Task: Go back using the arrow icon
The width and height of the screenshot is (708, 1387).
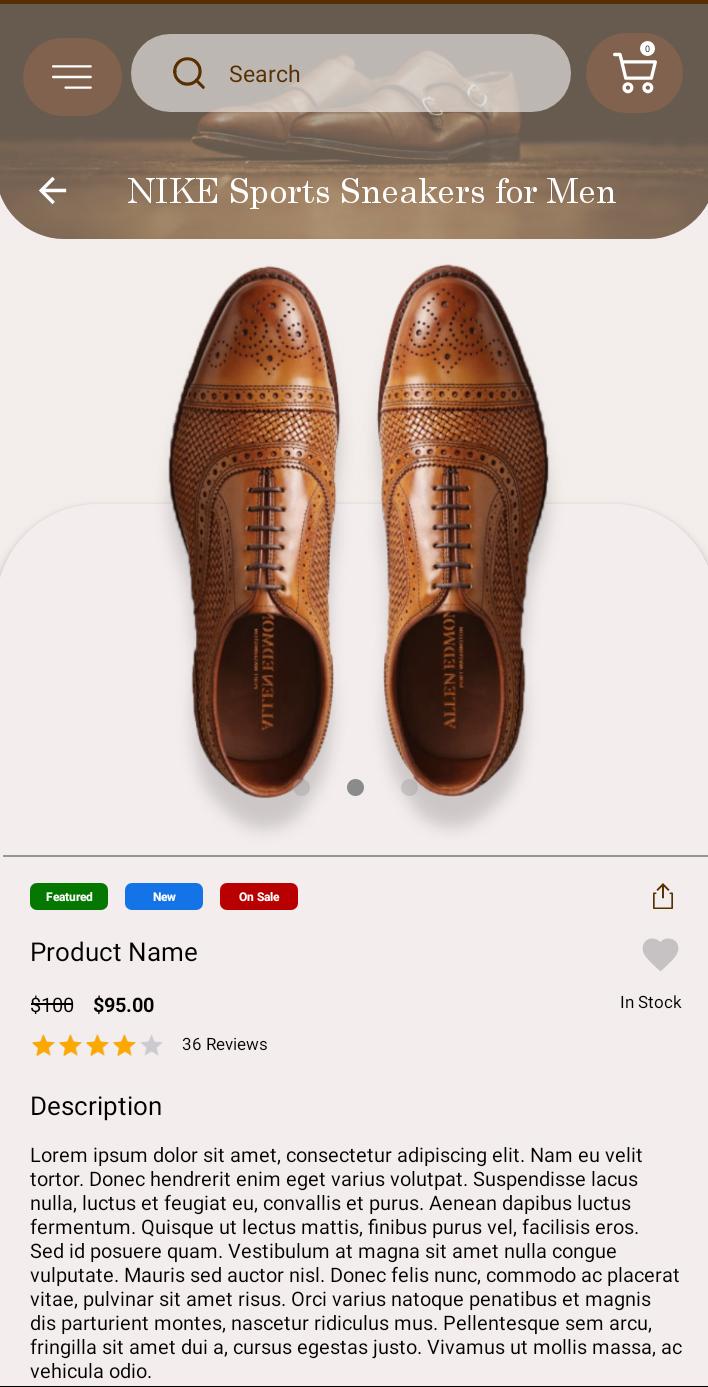Action: click(x=52, y=190)
